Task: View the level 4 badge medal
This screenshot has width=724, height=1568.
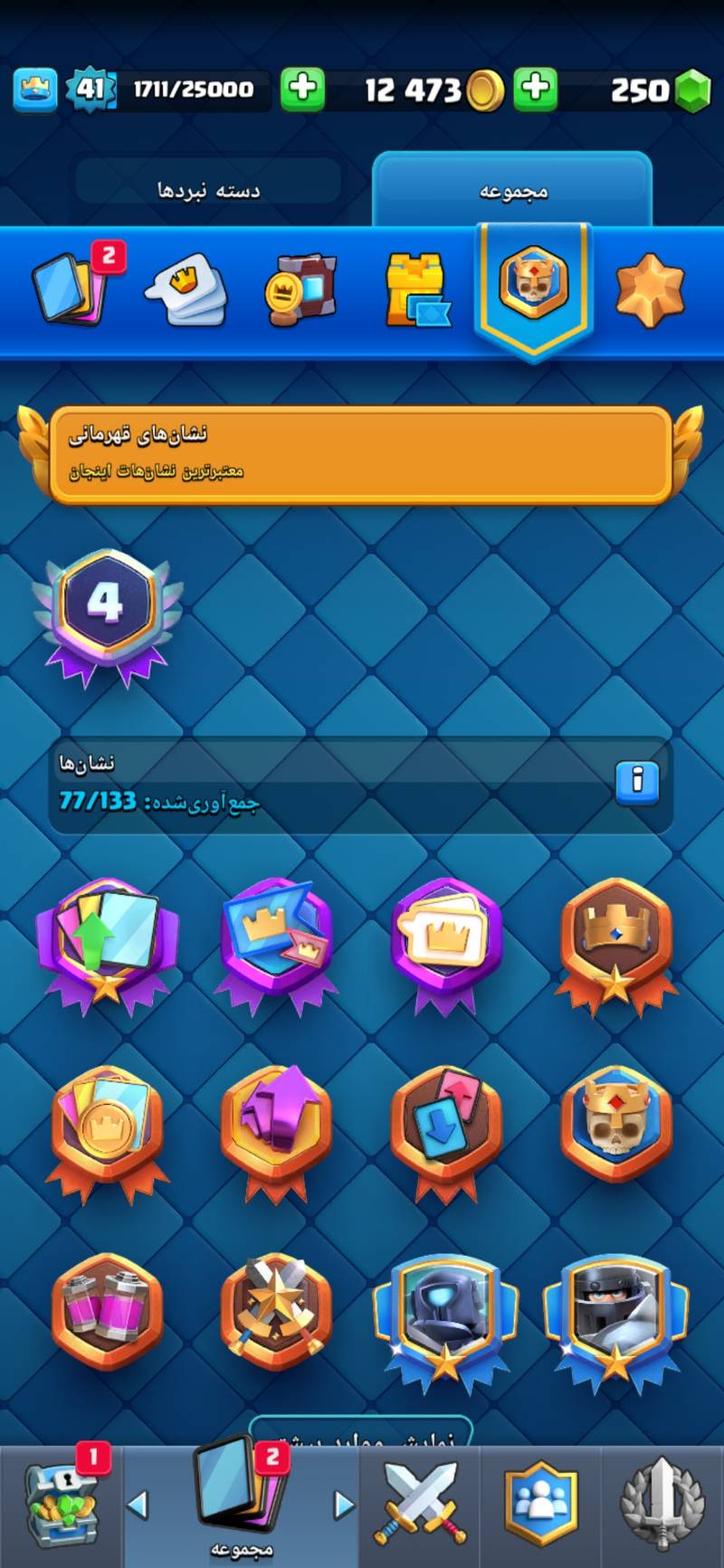Action: tap(106, 615)
